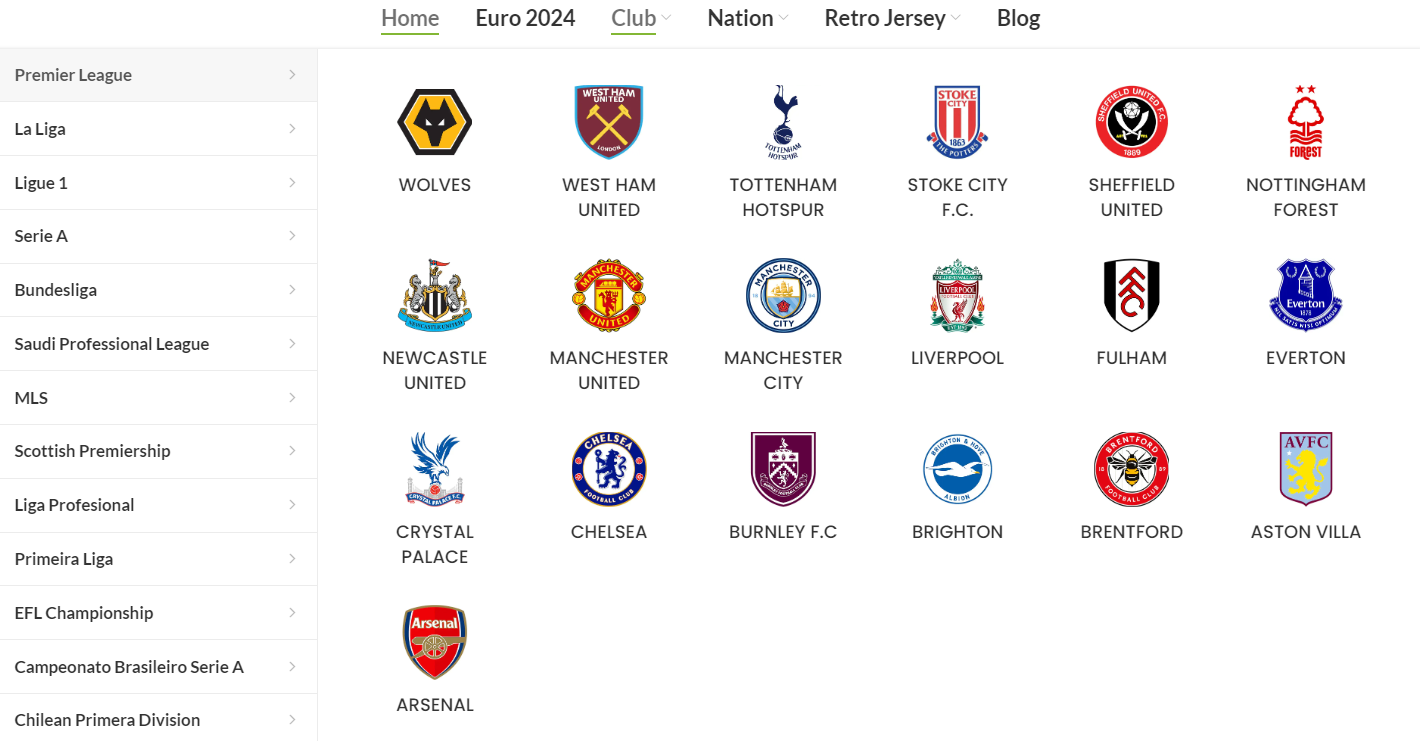This screenshot has height=741, width=1420.
Task: Choose Saudi Professional League
Action: tap(158, 344)
